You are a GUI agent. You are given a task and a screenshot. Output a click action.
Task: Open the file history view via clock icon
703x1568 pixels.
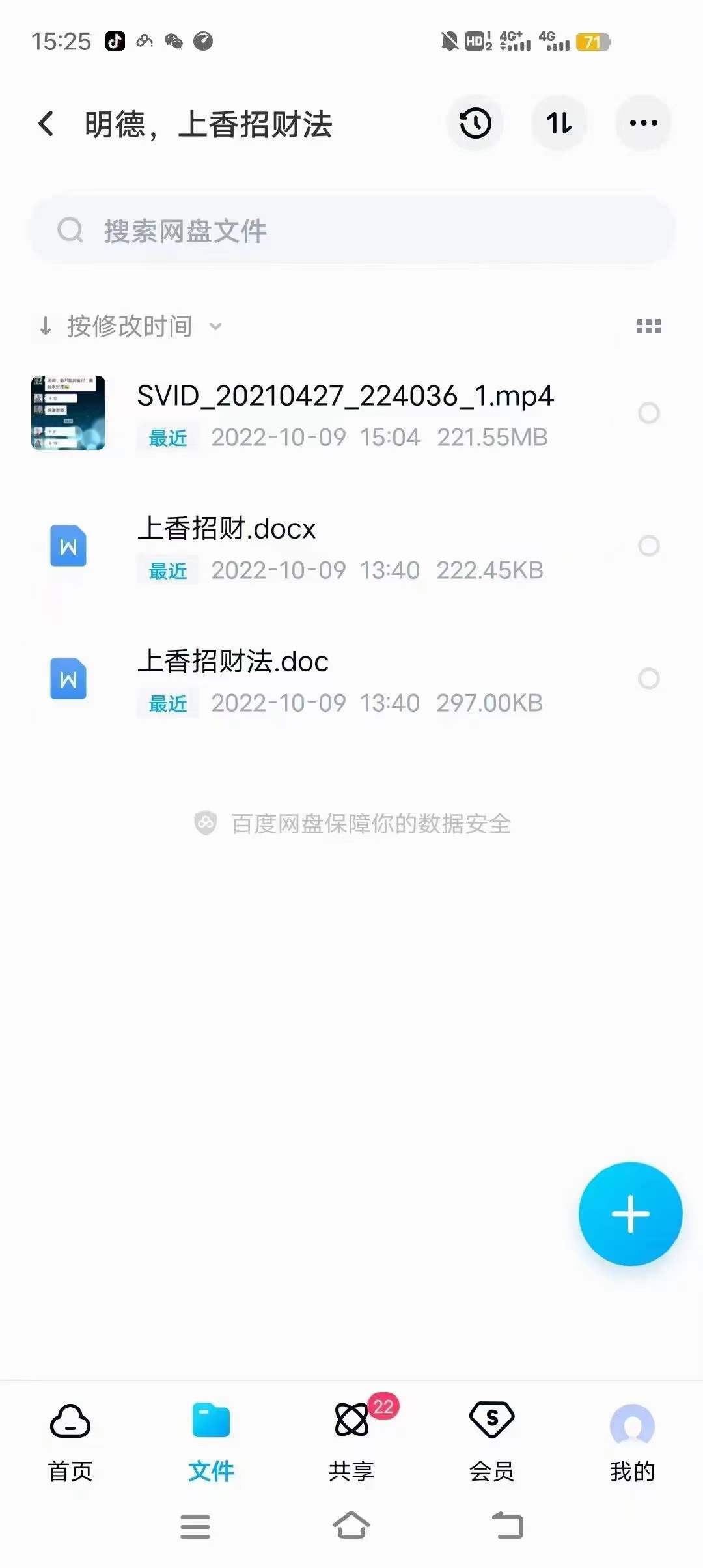475,124
